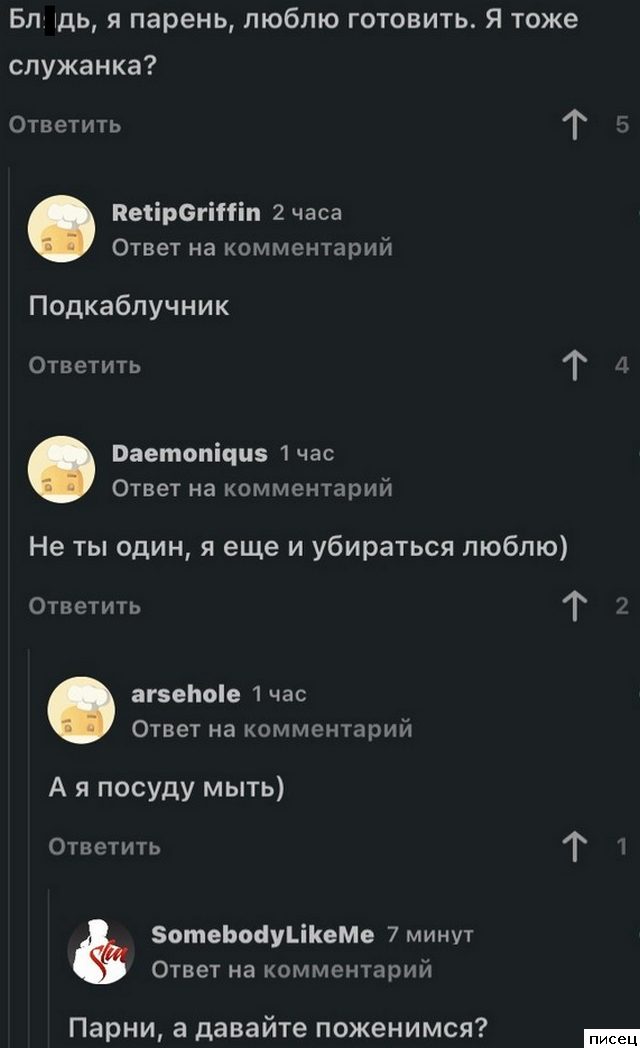This screenshot has width=640, height=1048.
Task: Tap Ответить under the Подкаблучник comment
Action: pos(85,366)
